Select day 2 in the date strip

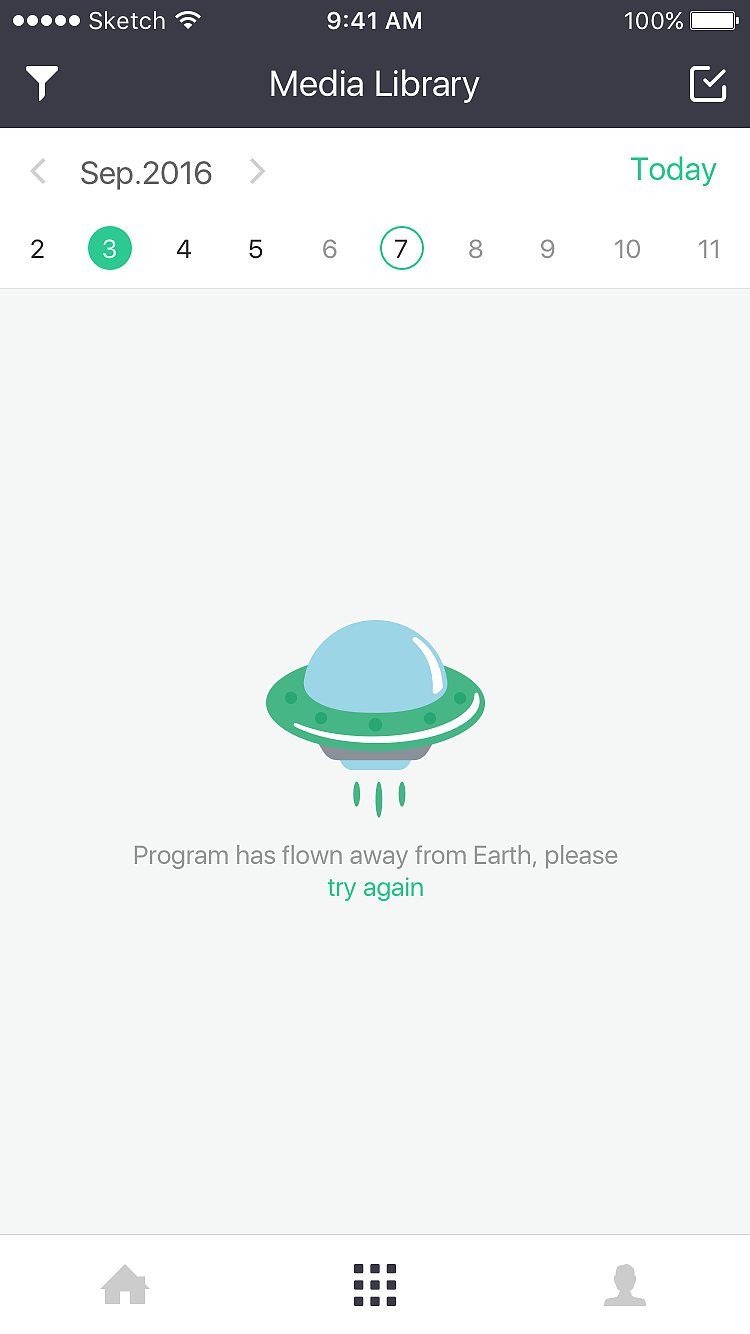(38, 249)
